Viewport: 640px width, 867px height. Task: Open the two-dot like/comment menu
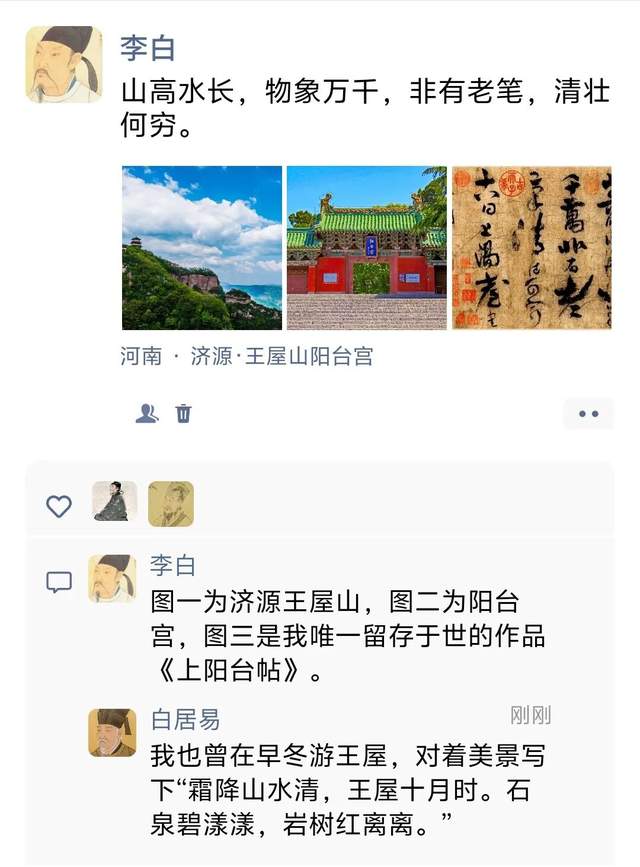(588, 413)
